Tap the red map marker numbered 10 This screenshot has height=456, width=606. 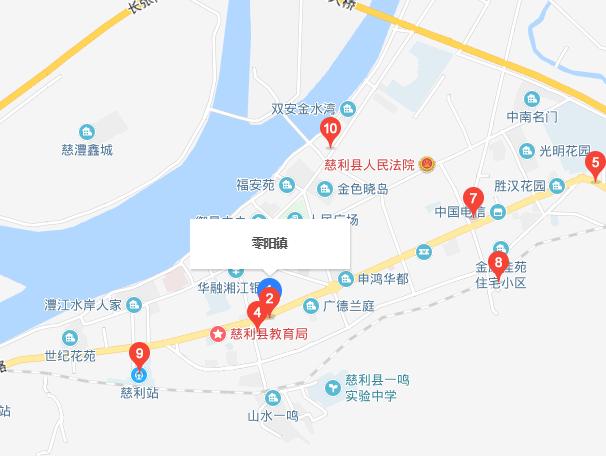329,129
